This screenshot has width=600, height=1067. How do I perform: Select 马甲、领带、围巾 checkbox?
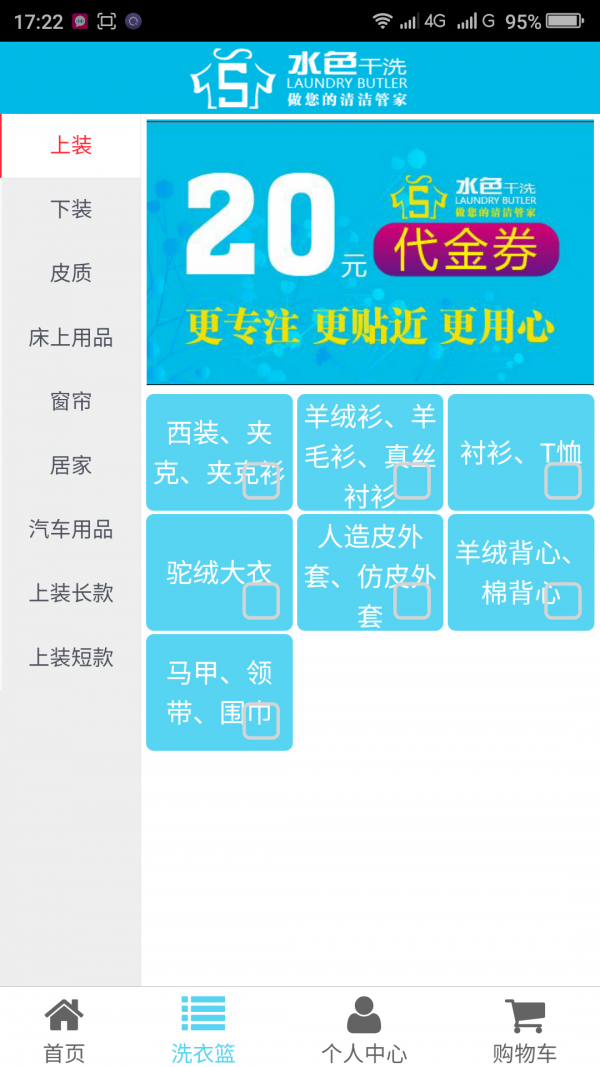coord(261,721)
